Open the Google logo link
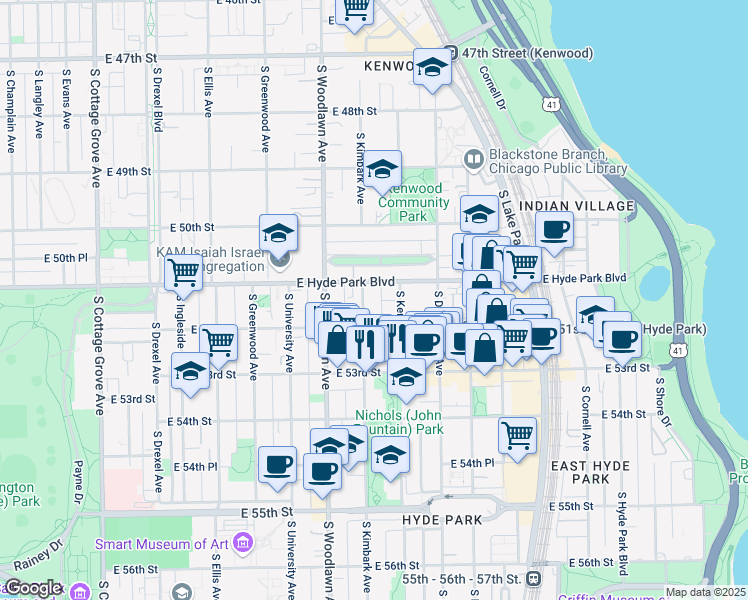 click(34, 587)
